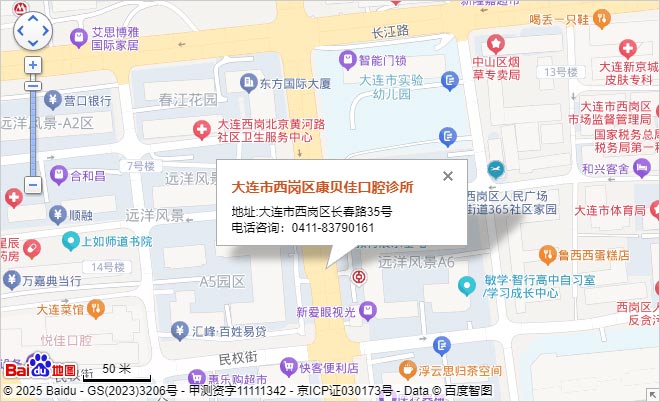Image resolution: width=660 pixels, height=402 pixels.
Task: Close the 康贝佳口腔诊所 info window
Action: [447, 176]
